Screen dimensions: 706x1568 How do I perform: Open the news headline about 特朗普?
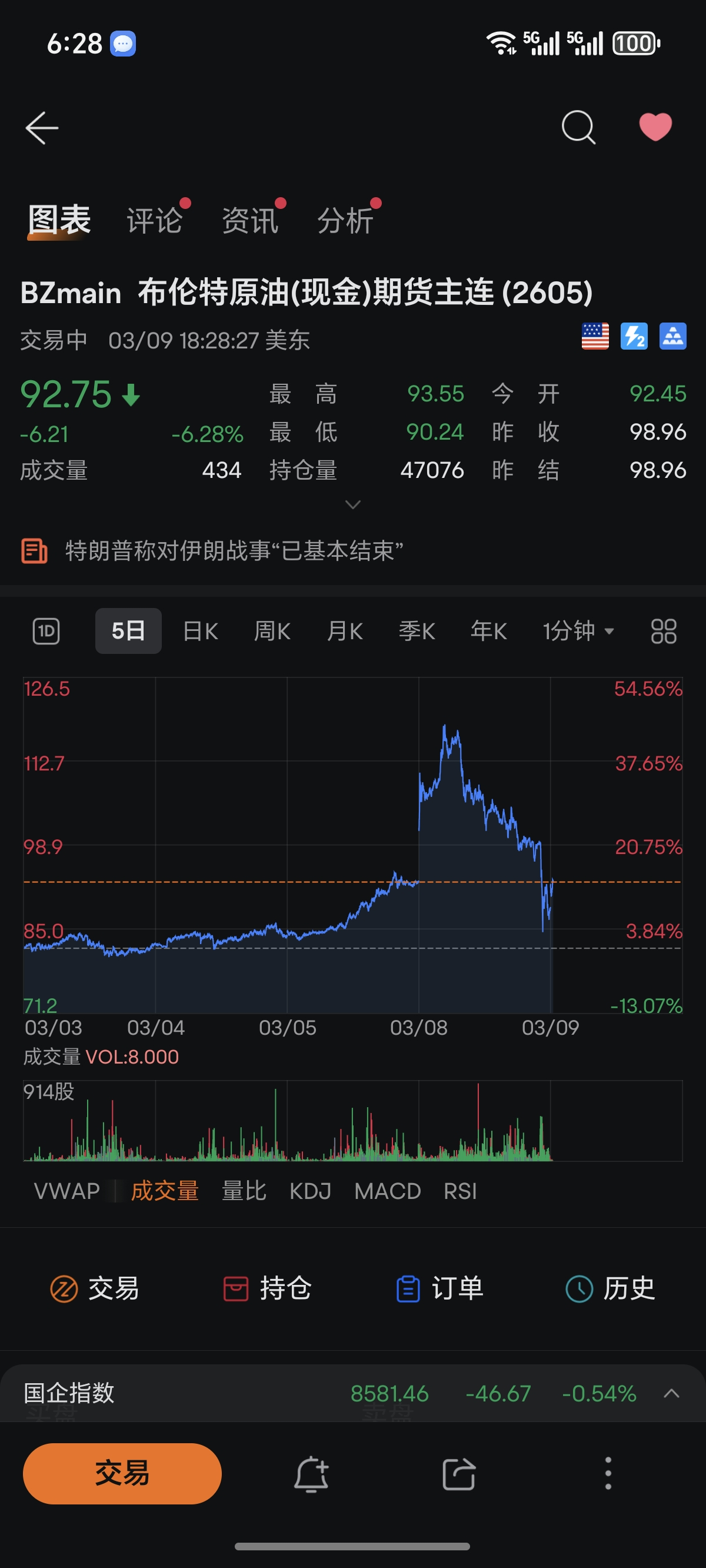(x=234, y=551)
